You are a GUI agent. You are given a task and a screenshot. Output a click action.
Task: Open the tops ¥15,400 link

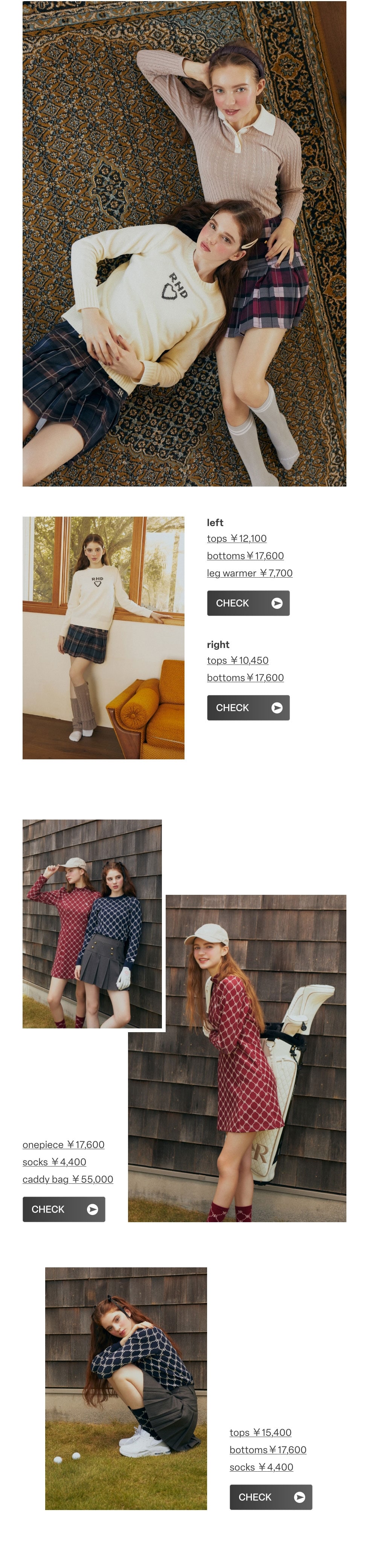[260, 1432]
